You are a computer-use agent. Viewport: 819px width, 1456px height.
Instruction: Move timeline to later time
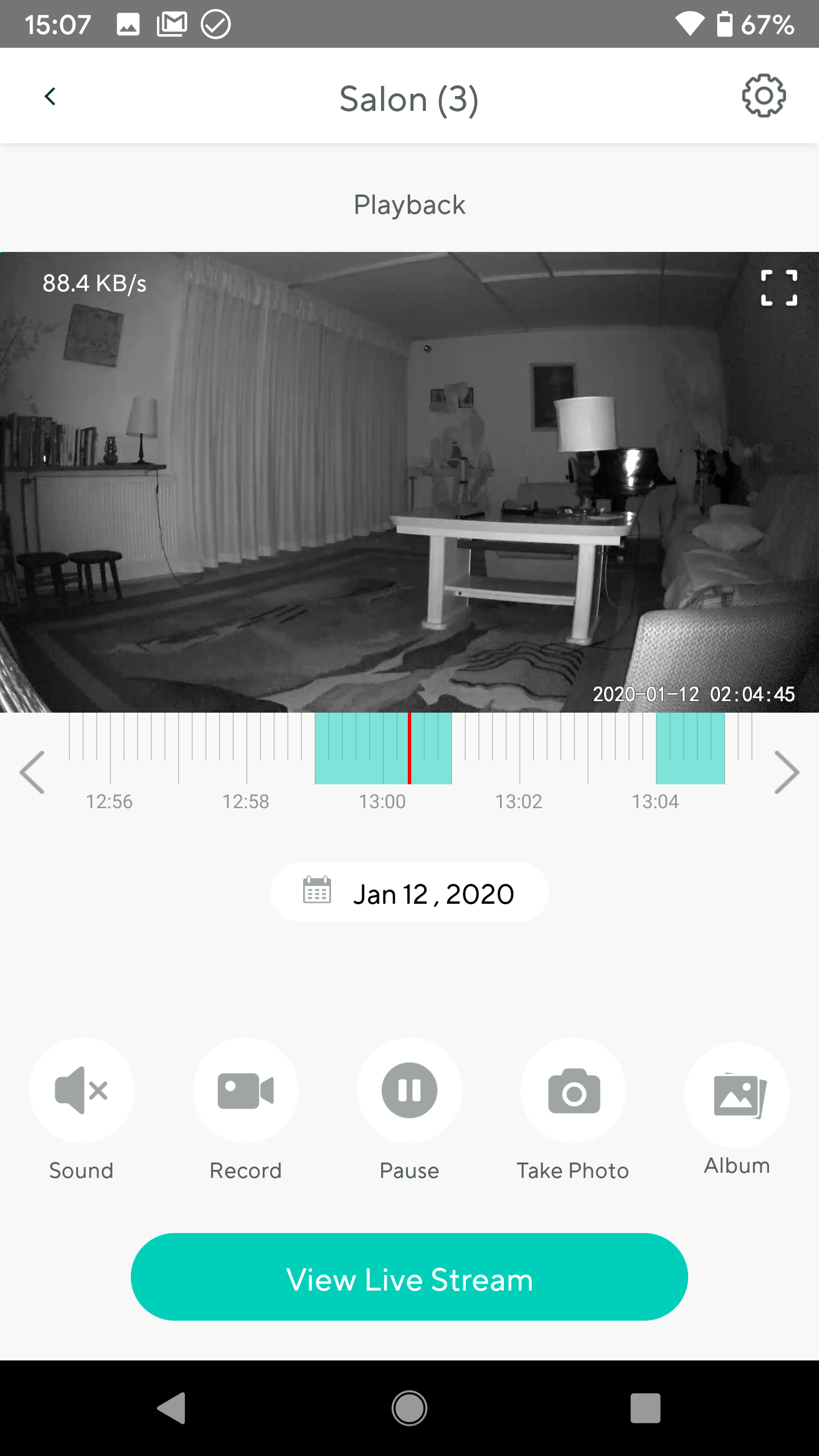tap(787, 772)
